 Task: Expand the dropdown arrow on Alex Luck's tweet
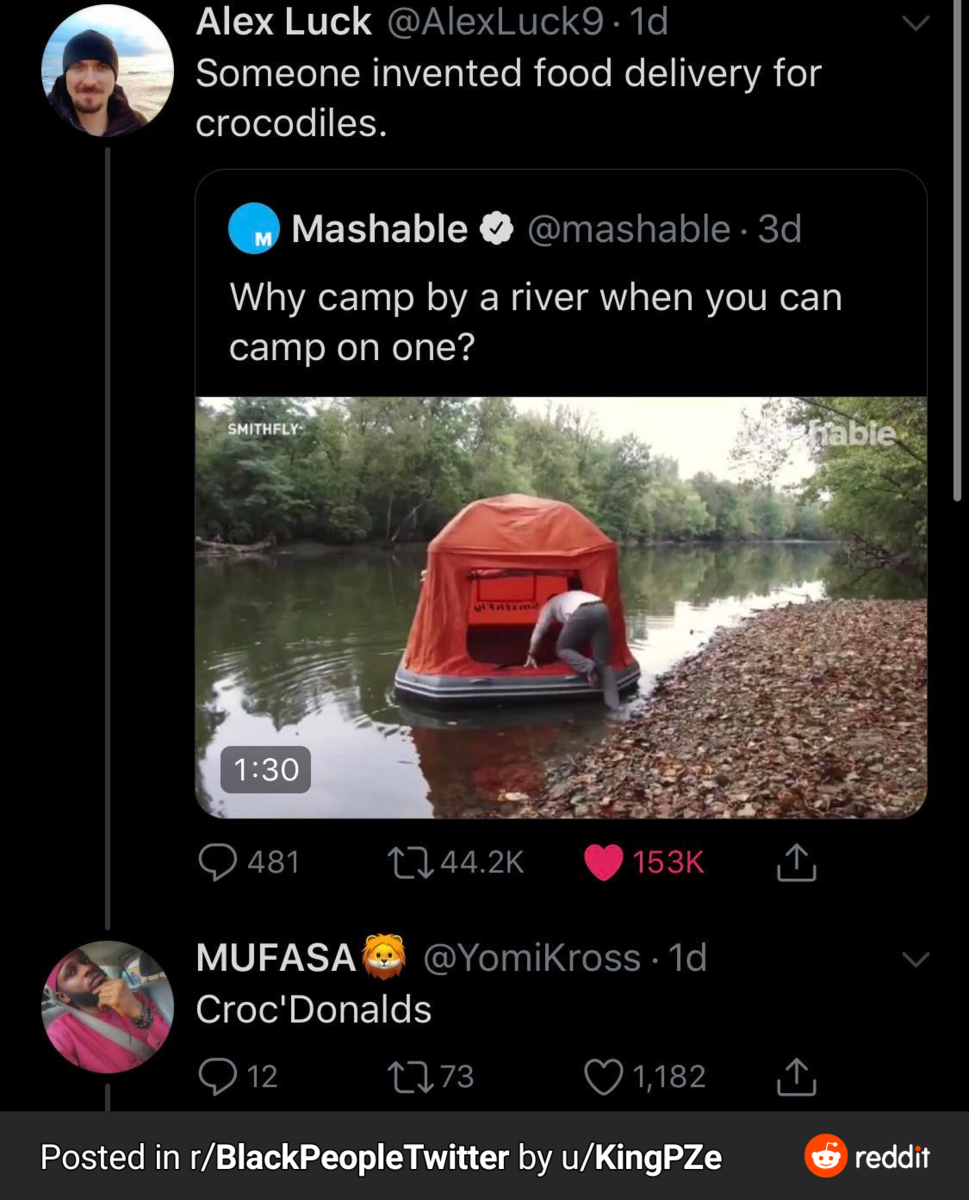pyautogui.click(x=916, y=24)
